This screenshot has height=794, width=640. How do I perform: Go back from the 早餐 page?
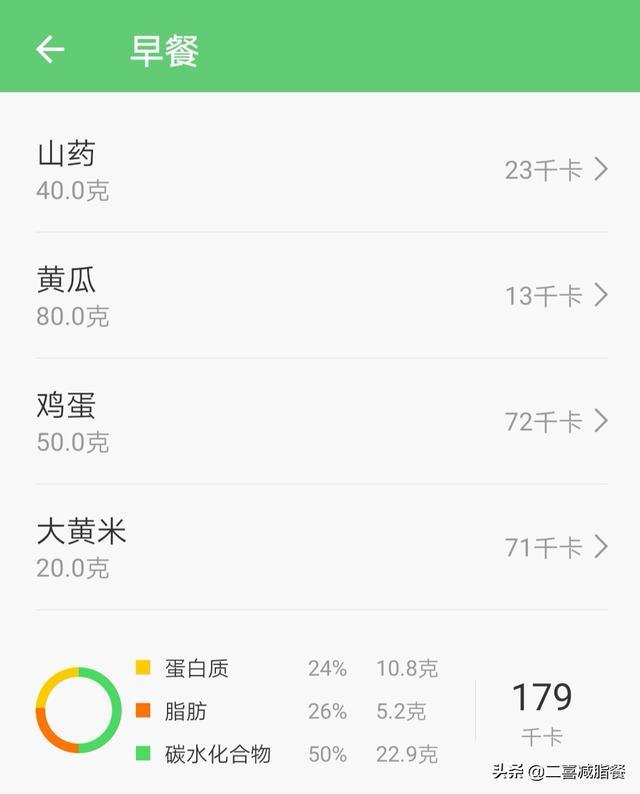[x=50, y=49]
